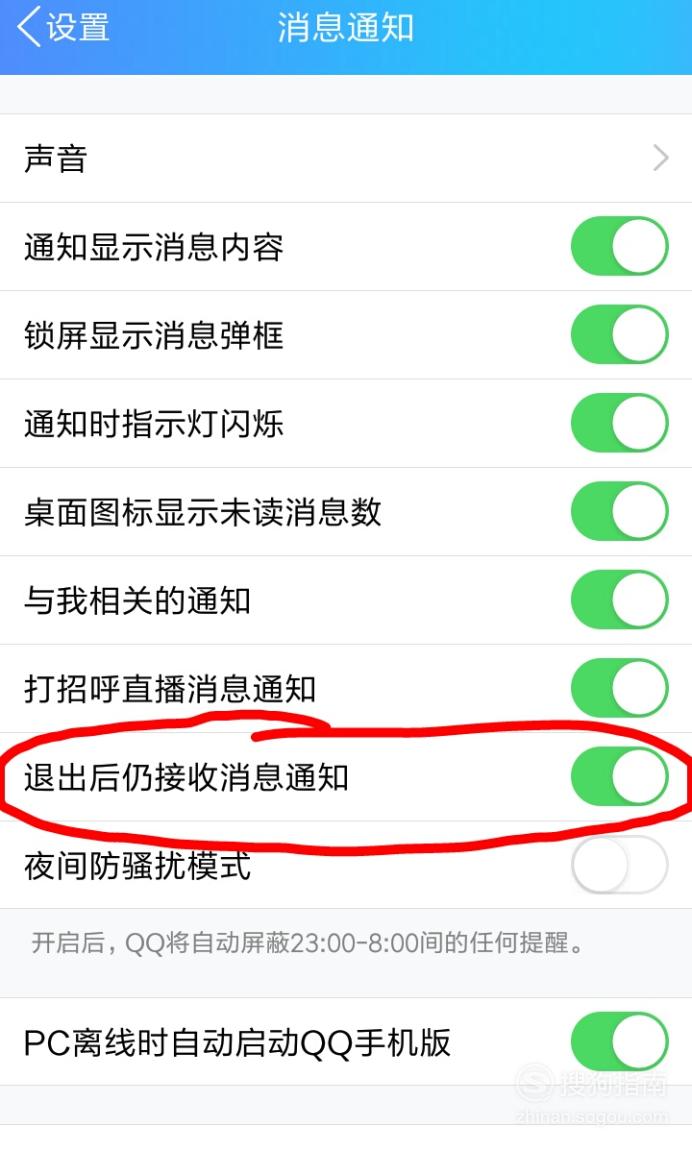Toggle 通知时指示灯闪烁 off
The height and width of the screenshot is (1151, 692).
point(619,423)
